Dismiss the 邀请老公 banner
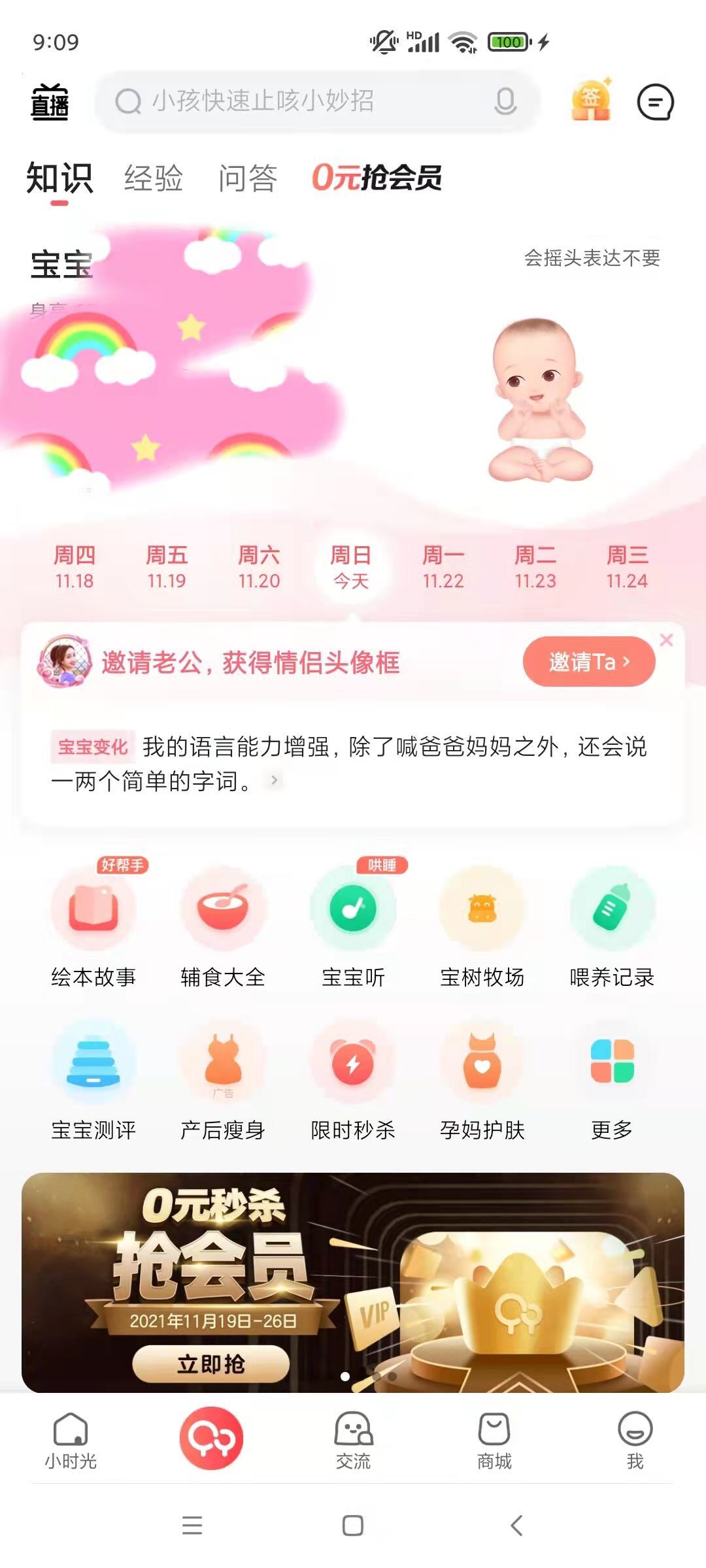 (x=666, y=640)
